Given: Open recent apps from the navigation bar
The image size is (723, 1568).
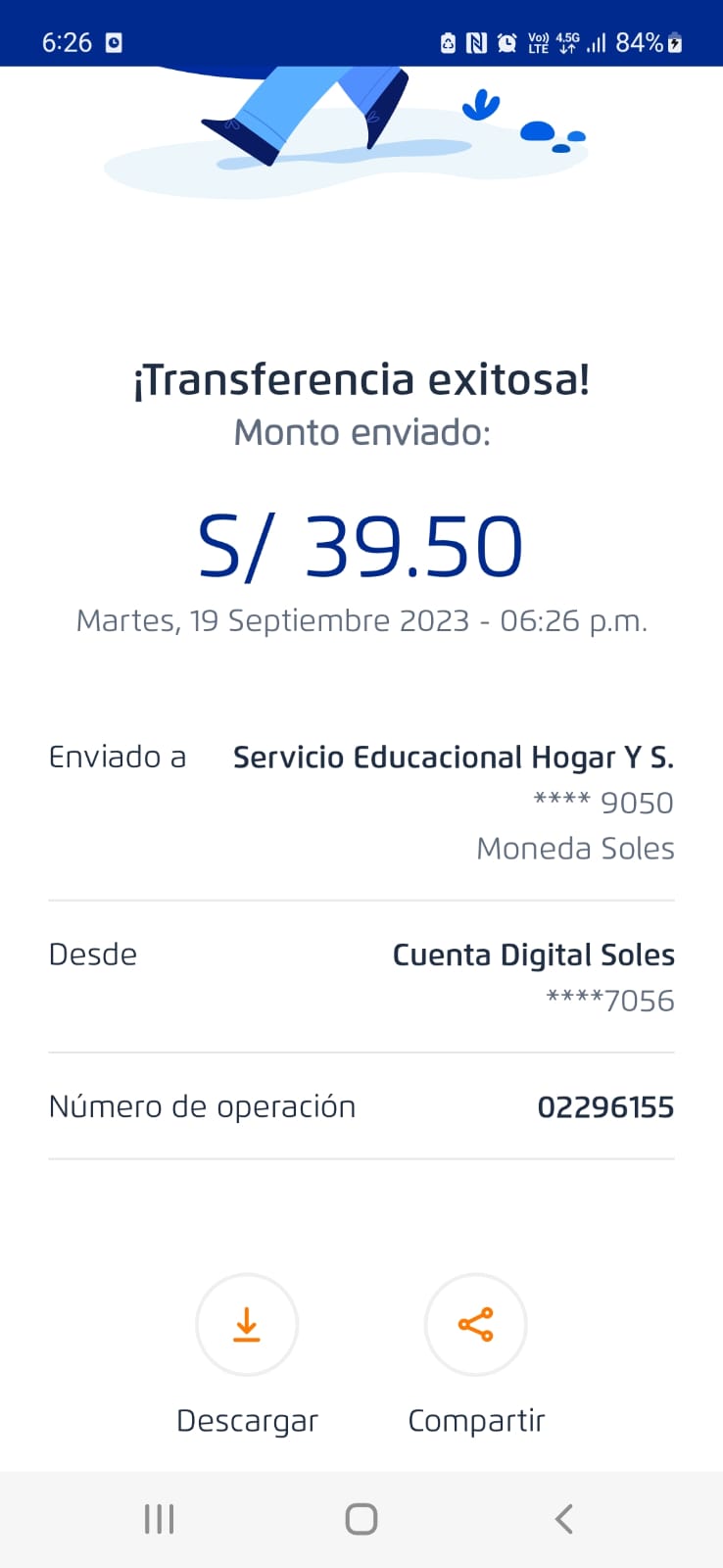Looking at the screenshot, I should click(159, 1519).
